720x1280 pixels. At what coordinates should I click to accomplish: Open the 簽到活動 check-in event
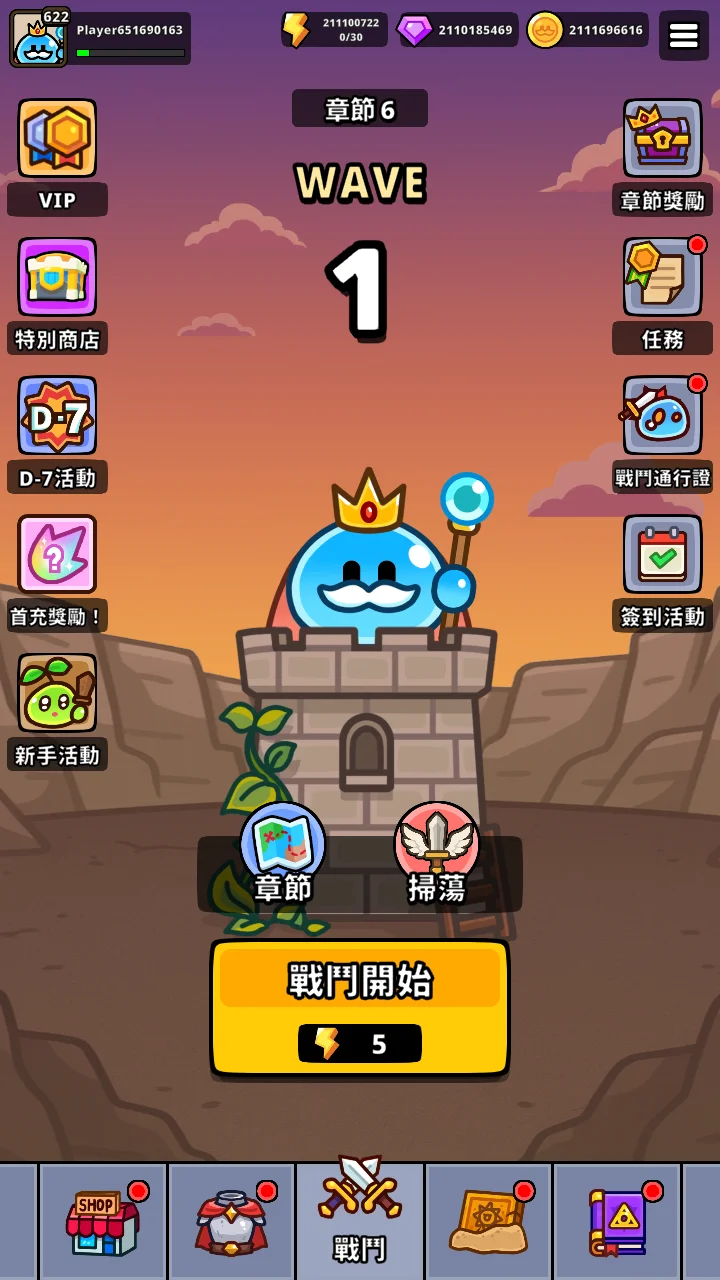coord(662,556)
